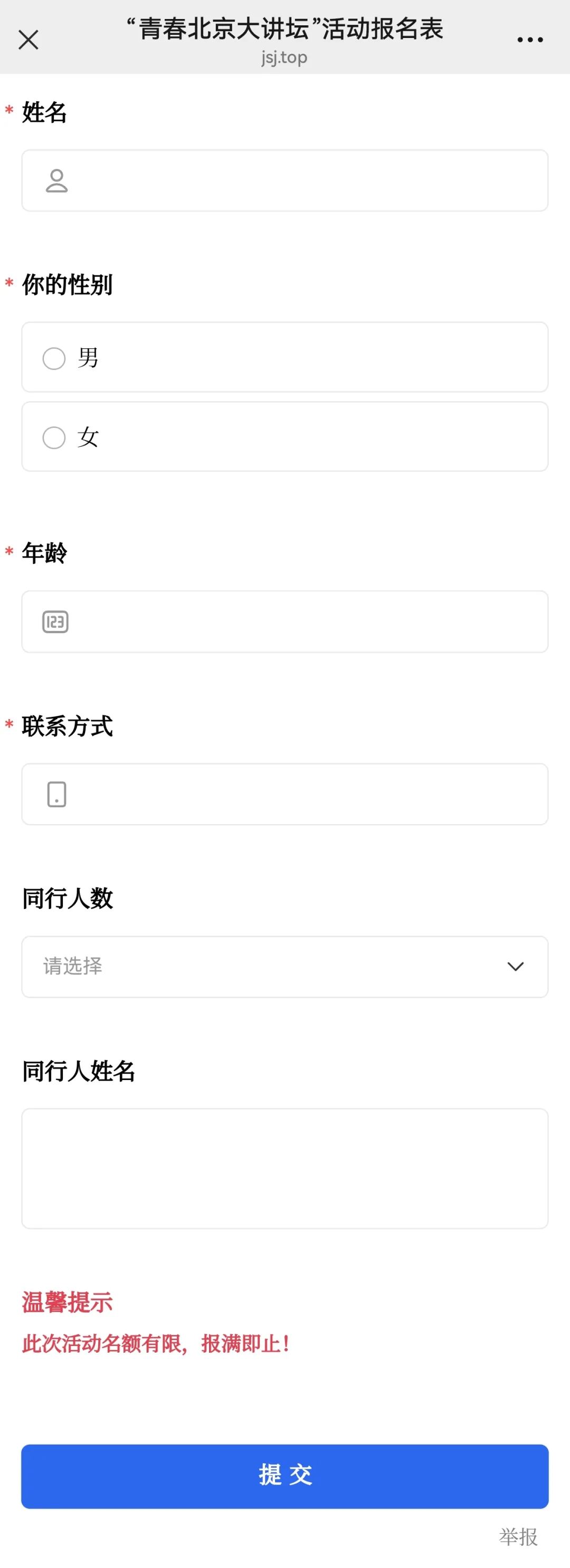
Task: Click the X close icon at top left
Action: 28,40
